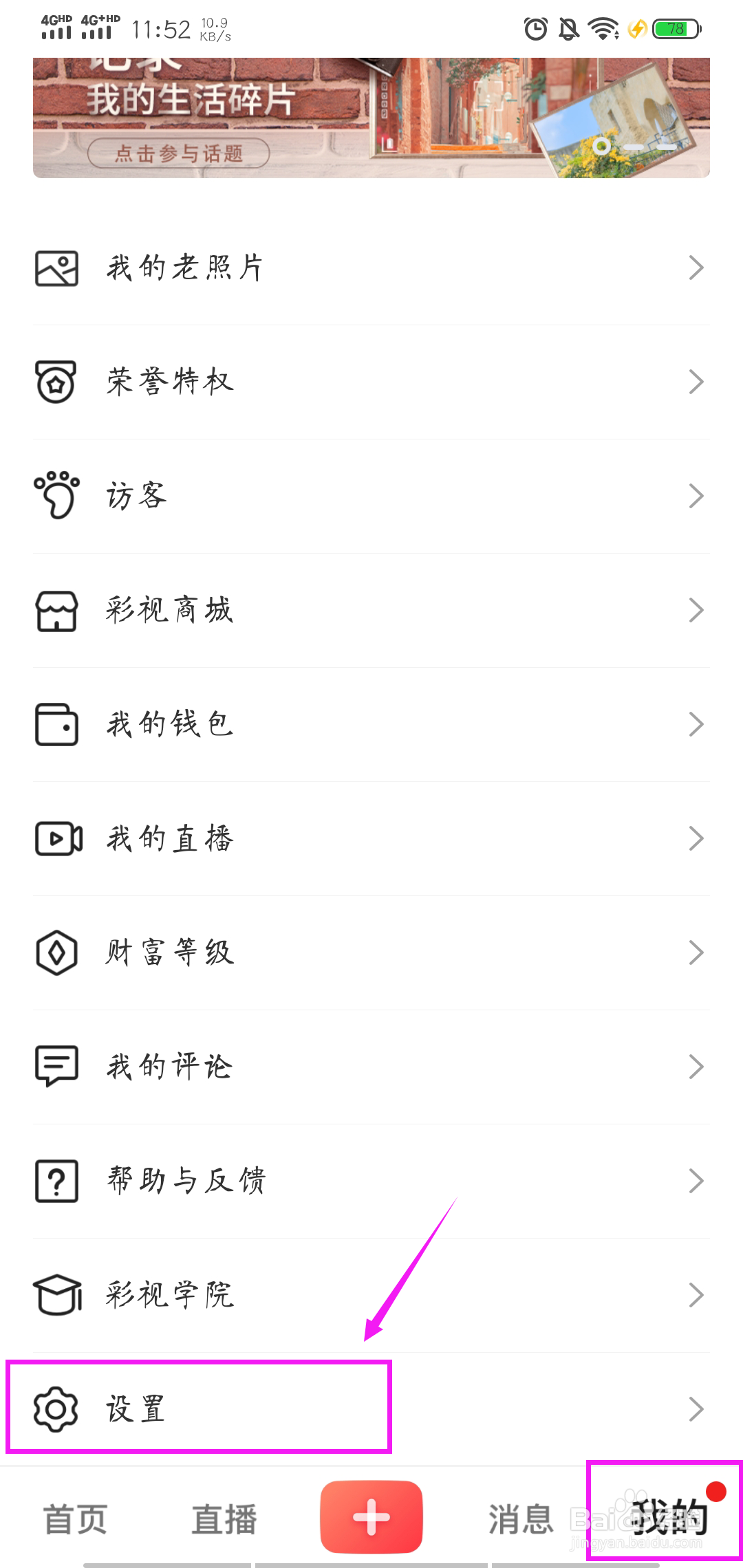Open 财富等级 row
The image size is (743, 1568).
click(x=371, y=952)
